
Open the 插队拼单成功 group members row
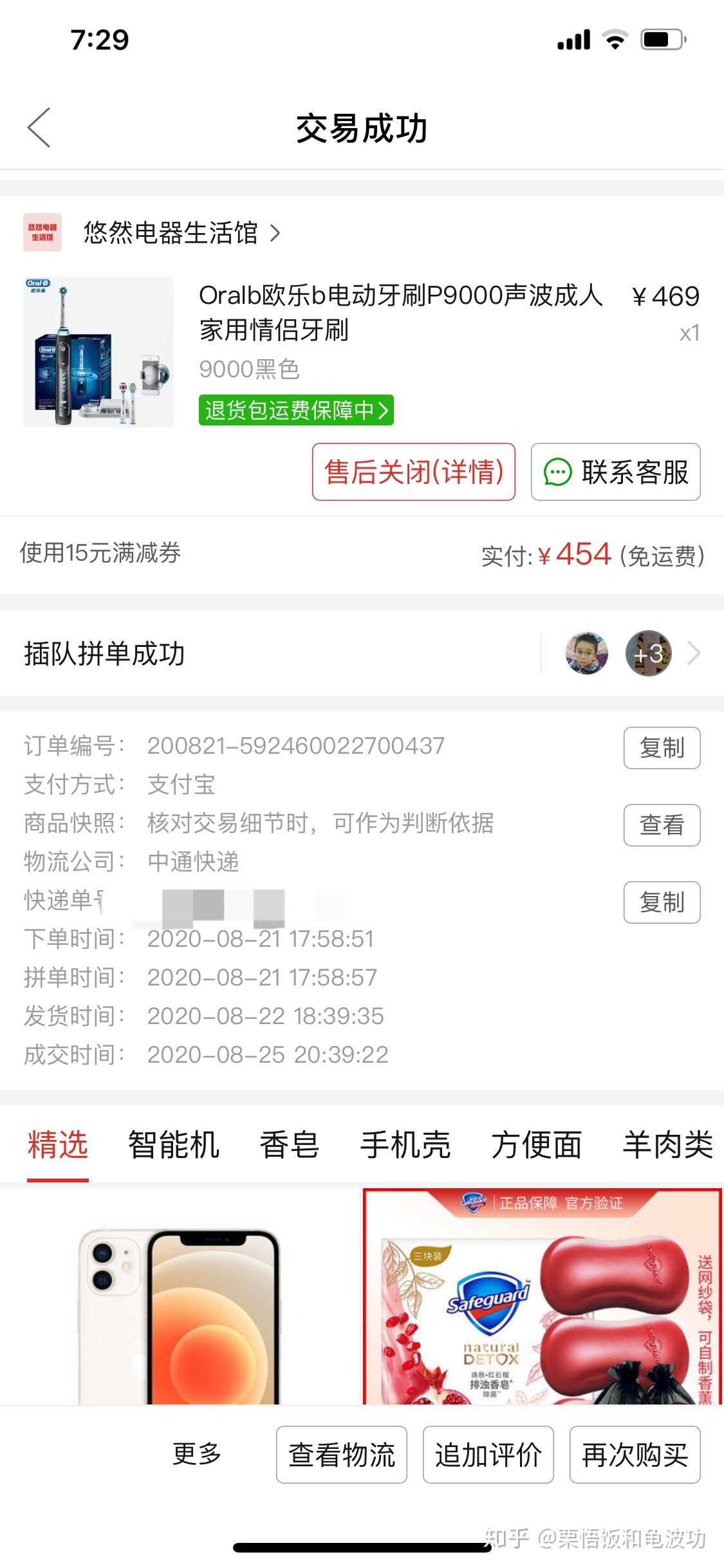coord(360,654)
